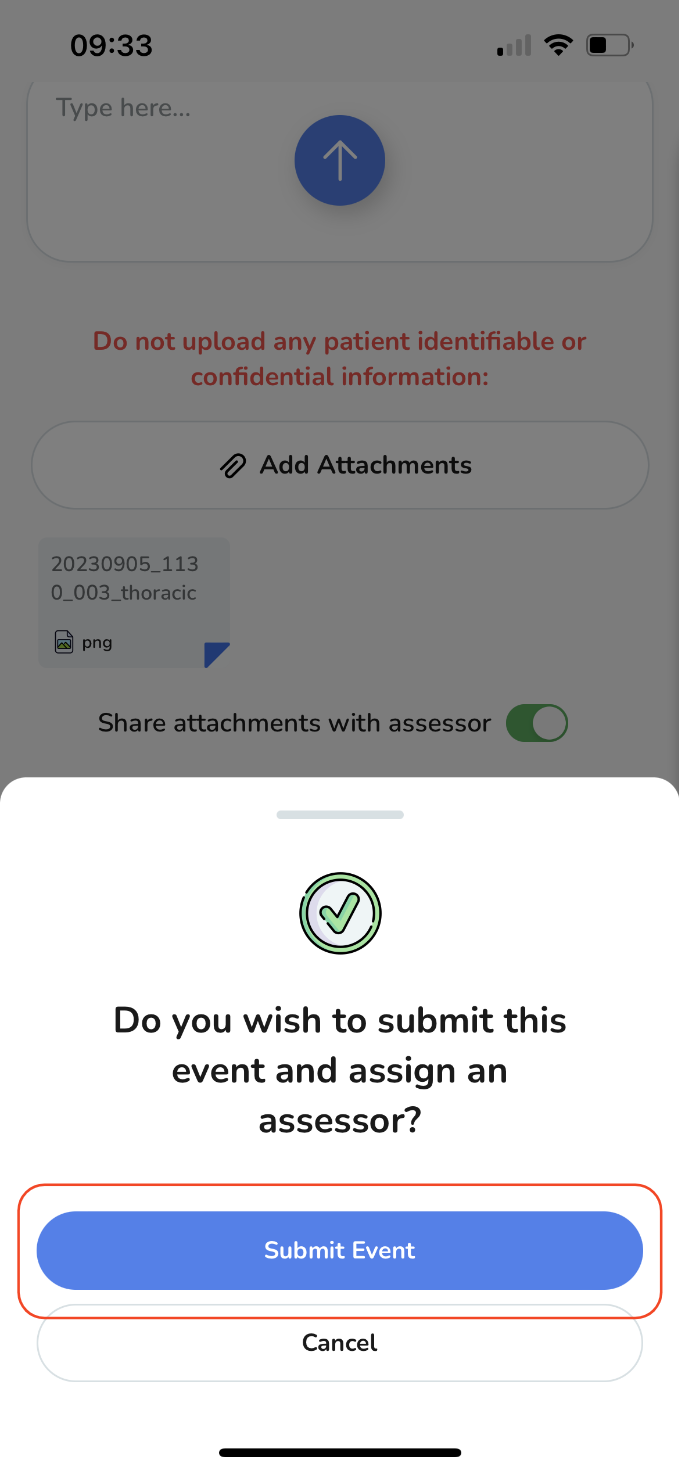Focus the Type here text field
The image size is (679, 1471).
click(x=340, y=170)
